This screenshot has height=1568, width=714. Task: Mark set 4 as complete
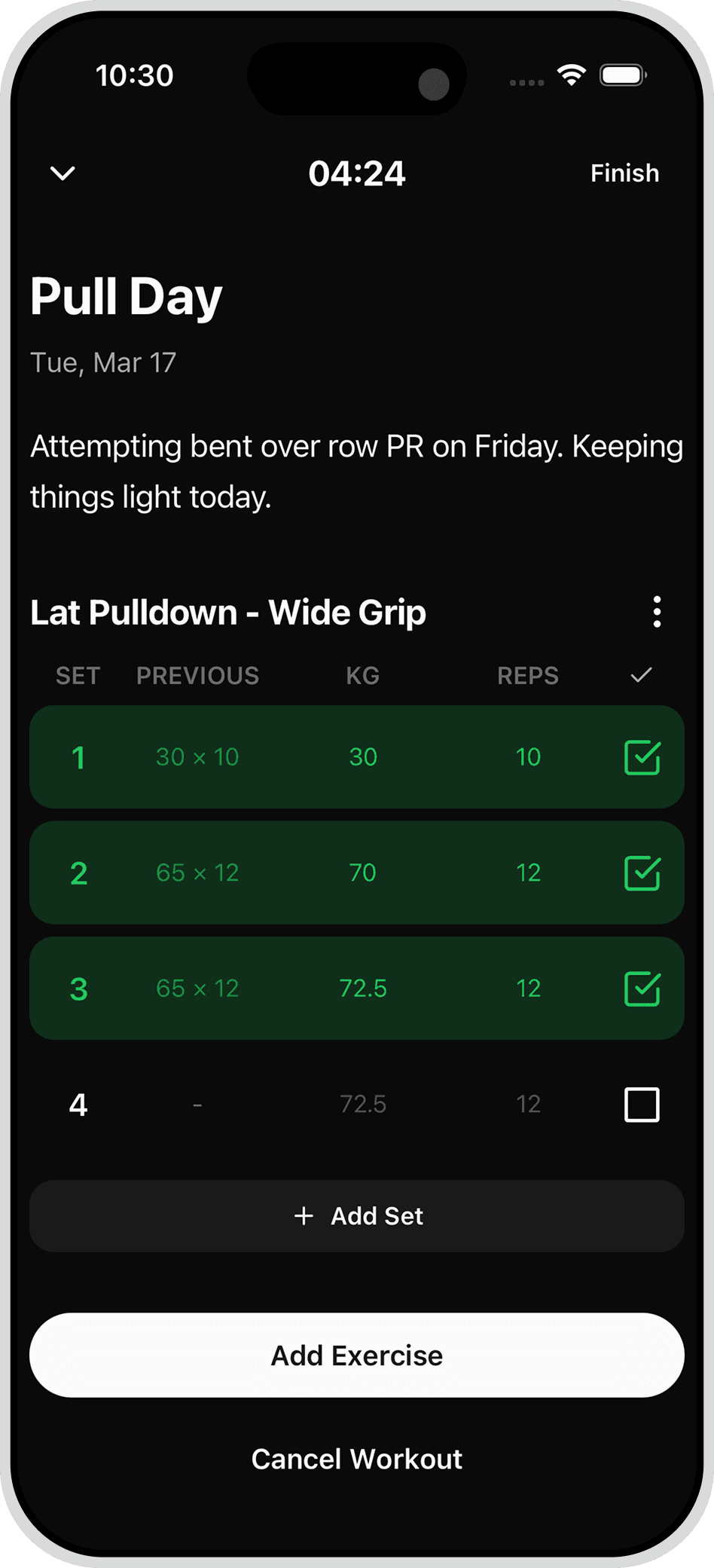(x=641, y=1105)
